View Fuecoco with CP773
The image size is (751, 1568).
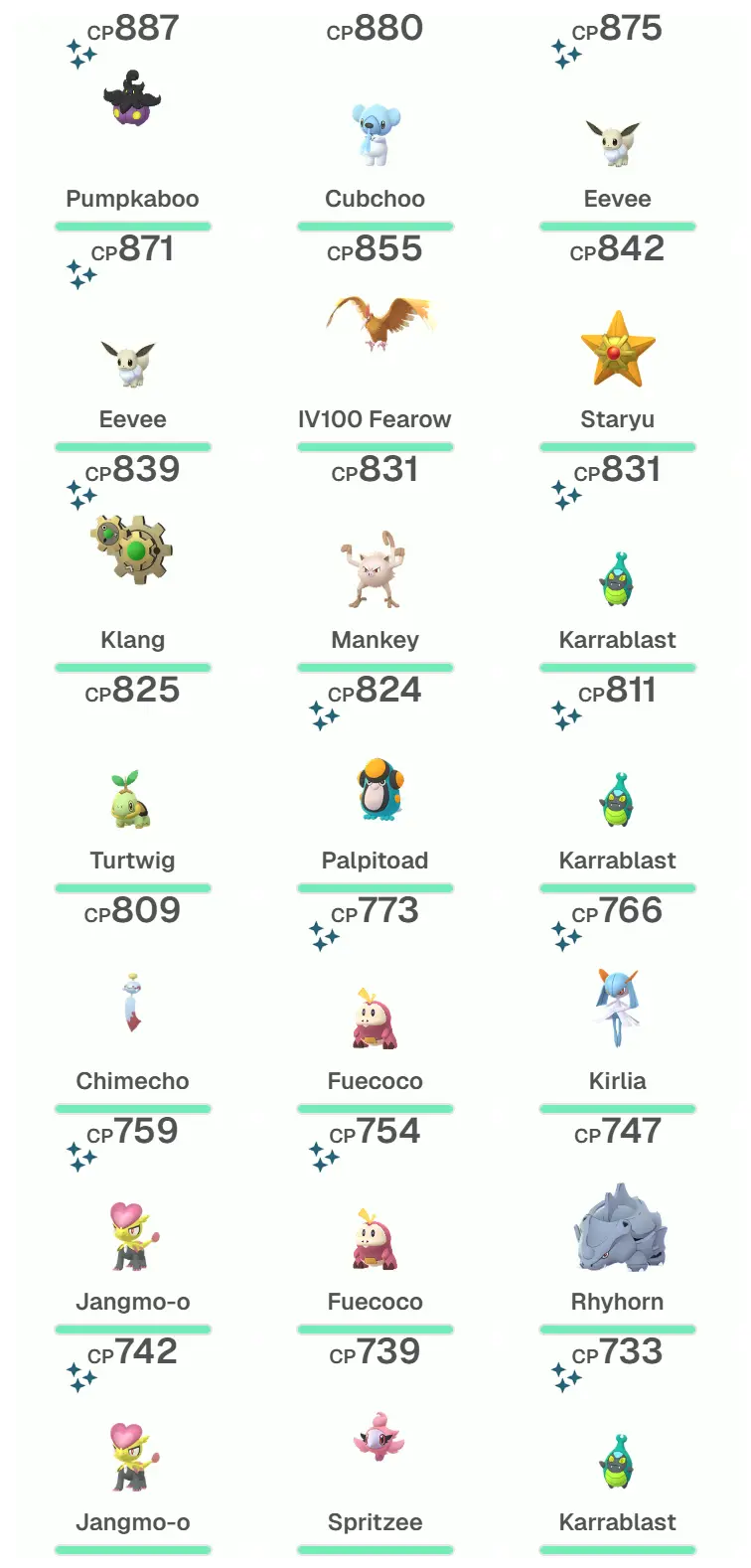375,1019
